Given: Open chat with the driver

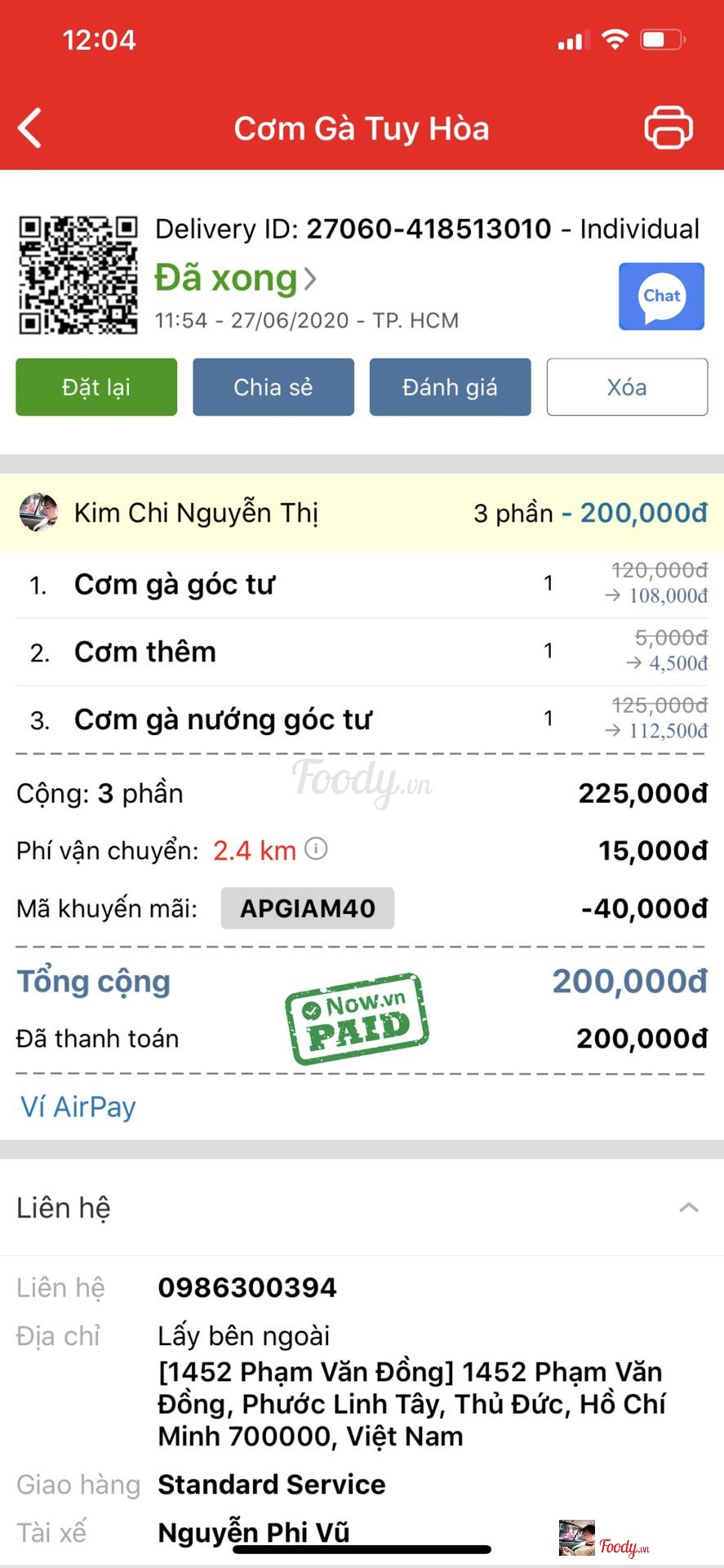Looking at the screenshot, I should [661, 296].
